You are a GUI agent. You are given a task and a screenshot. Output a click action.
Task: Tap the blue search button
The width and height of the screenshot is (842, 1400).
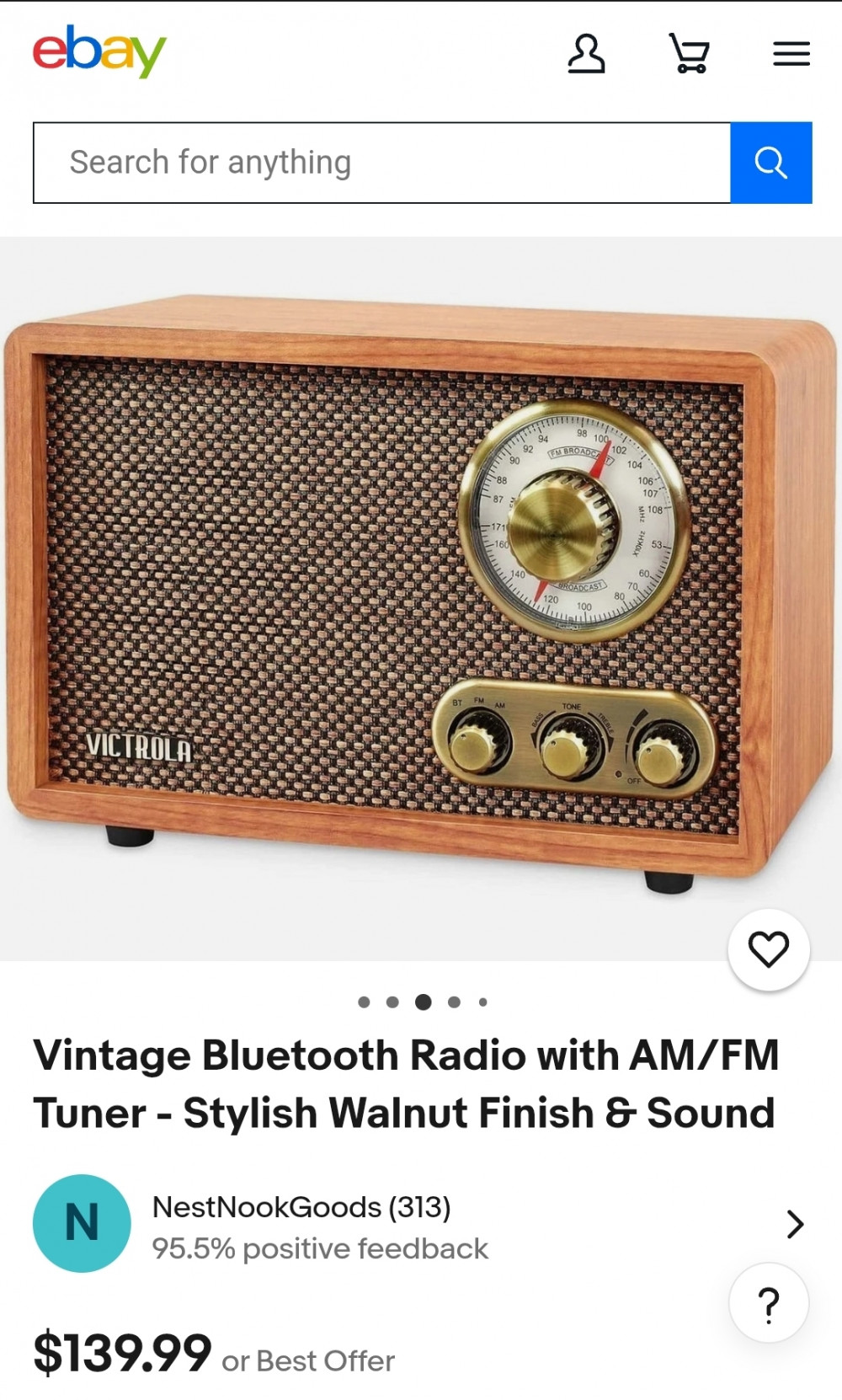(x=770, y=163)
